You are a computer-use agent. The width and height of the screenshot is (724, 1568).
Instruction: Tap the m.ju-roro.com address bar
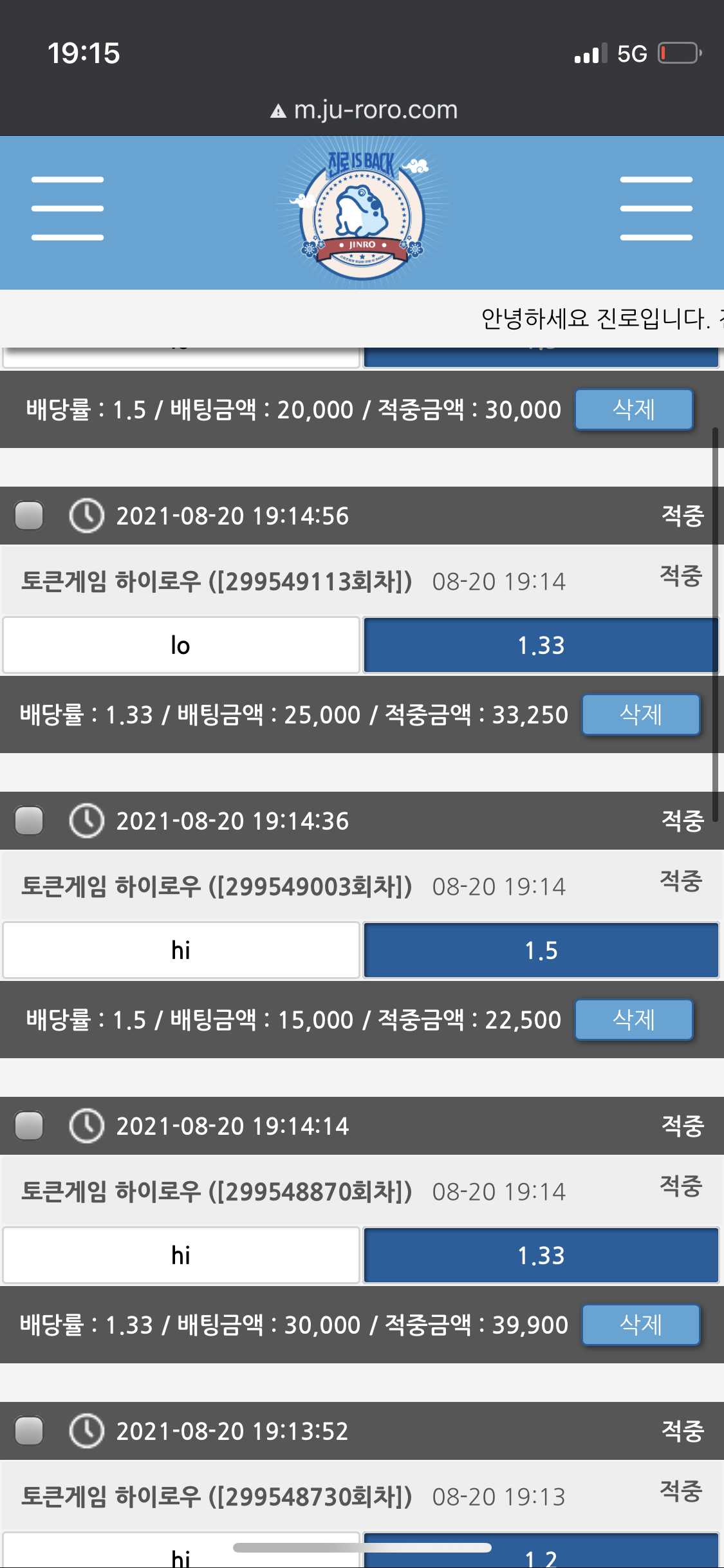pyautogui.click(x=364, y=110)
